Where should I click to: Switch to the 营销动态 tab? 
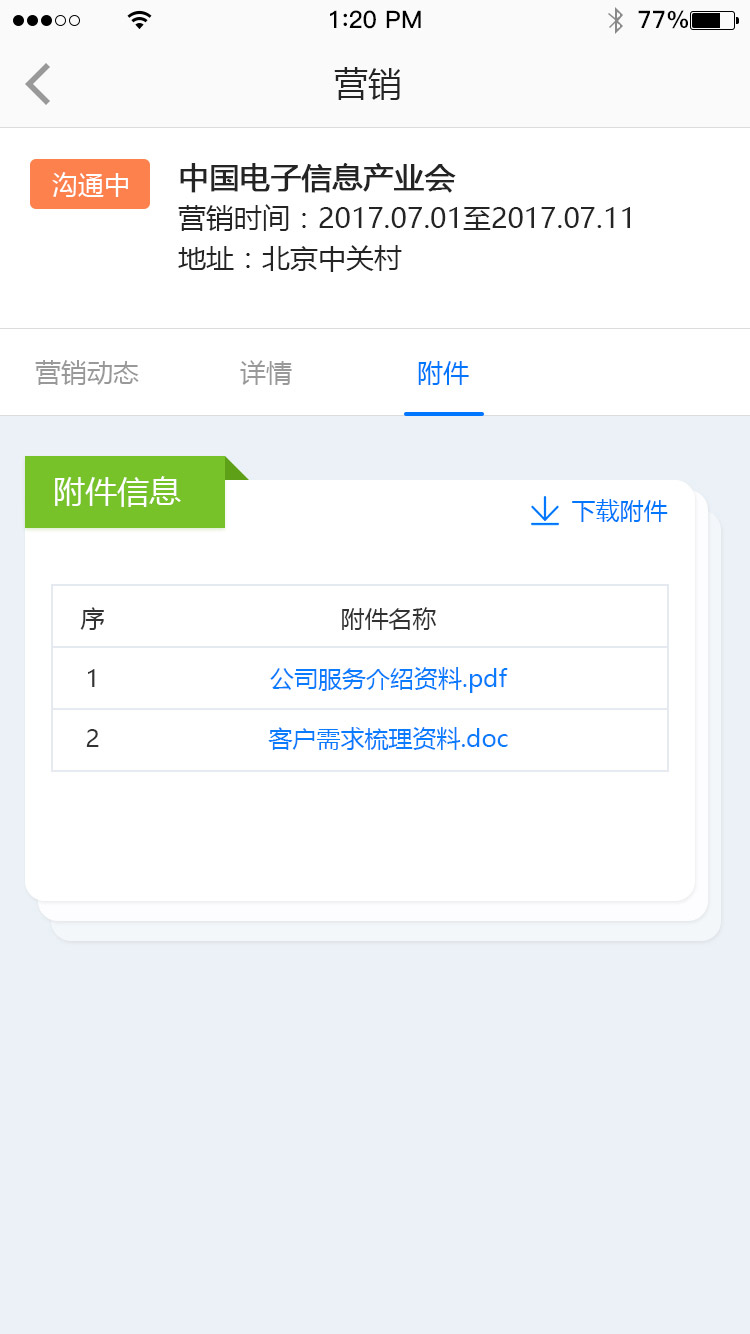click(87, 374)
